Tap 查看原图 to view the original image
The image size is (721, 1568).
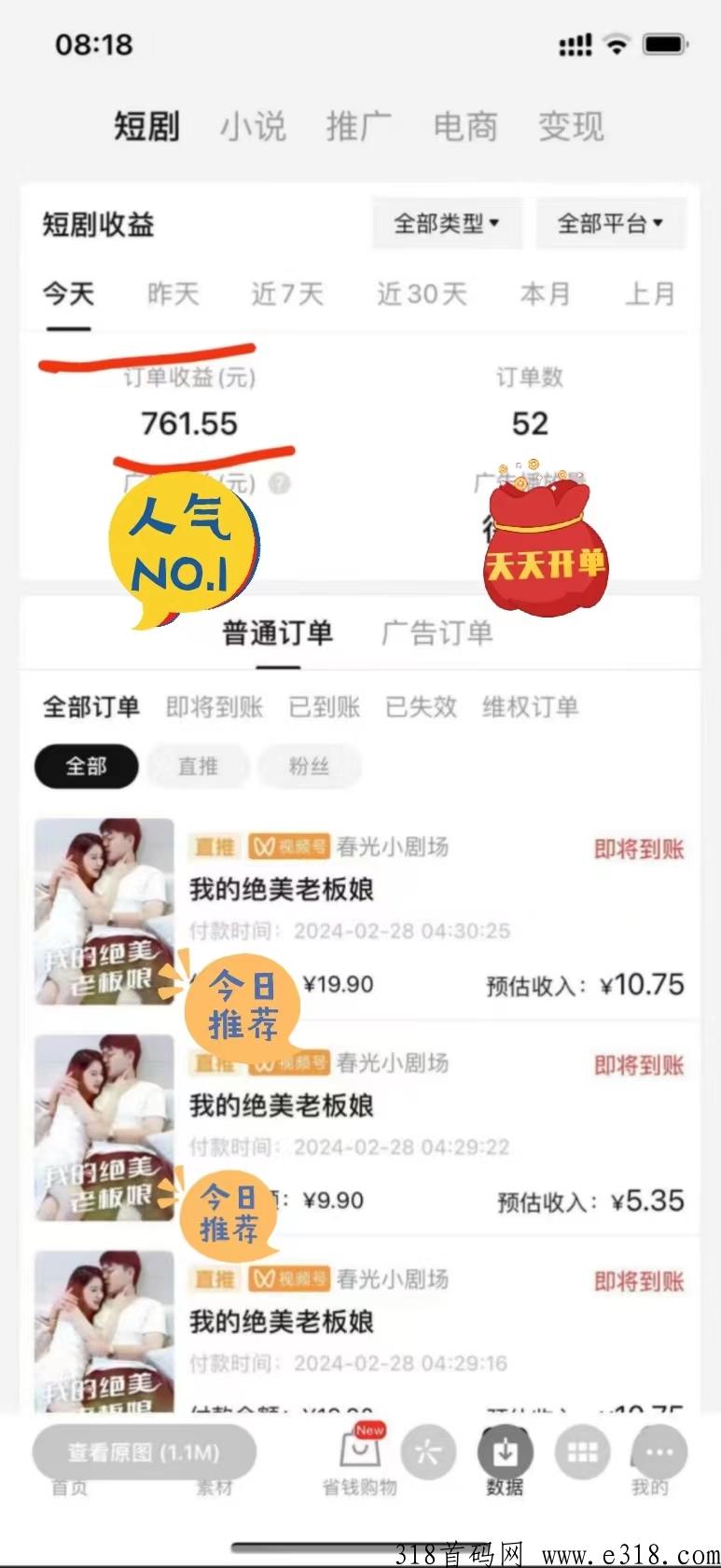pyautogui.click(x=144, y=1452)
